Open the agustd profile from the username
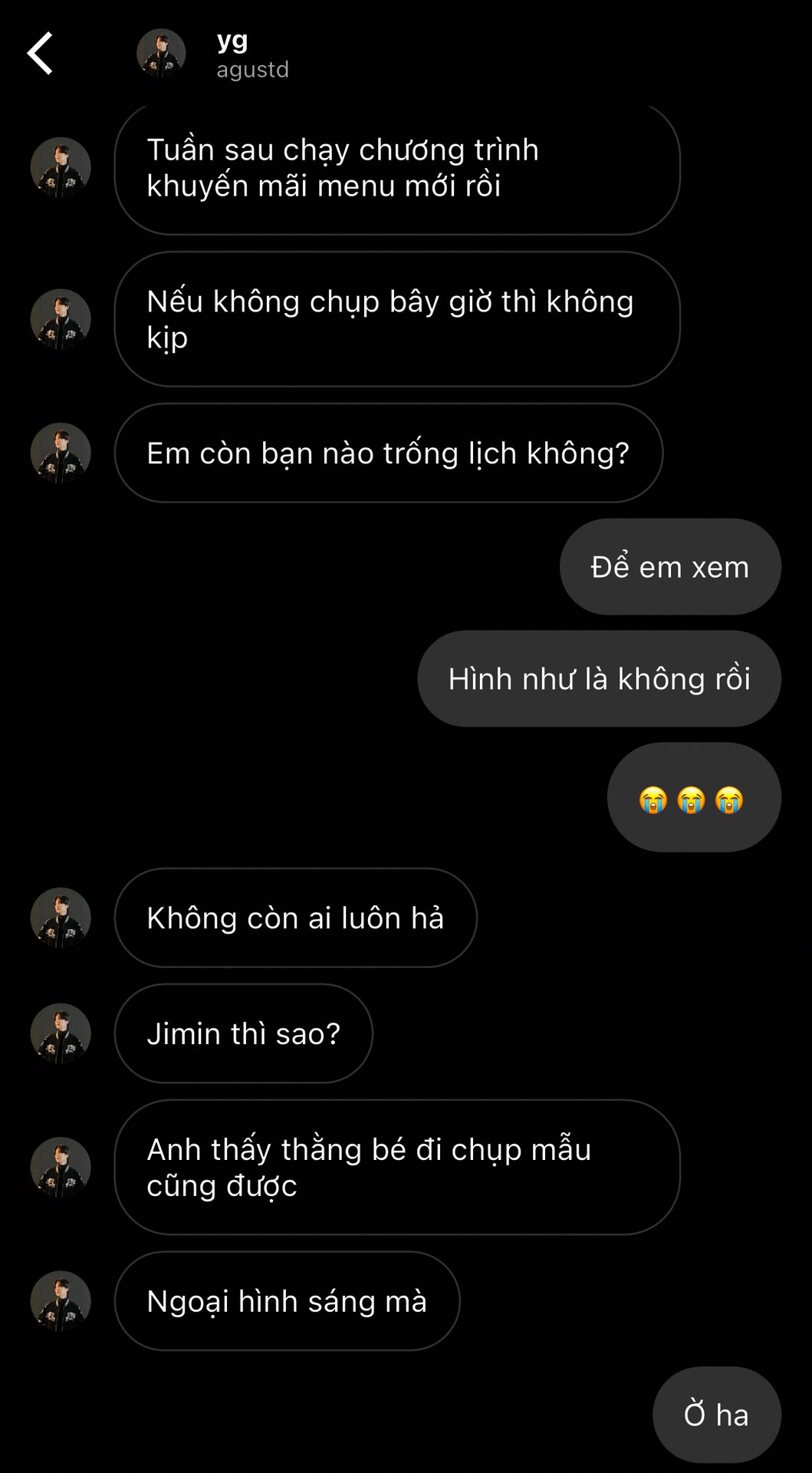The height and width of the screenshot is (1473, 812). coord(252,70)
